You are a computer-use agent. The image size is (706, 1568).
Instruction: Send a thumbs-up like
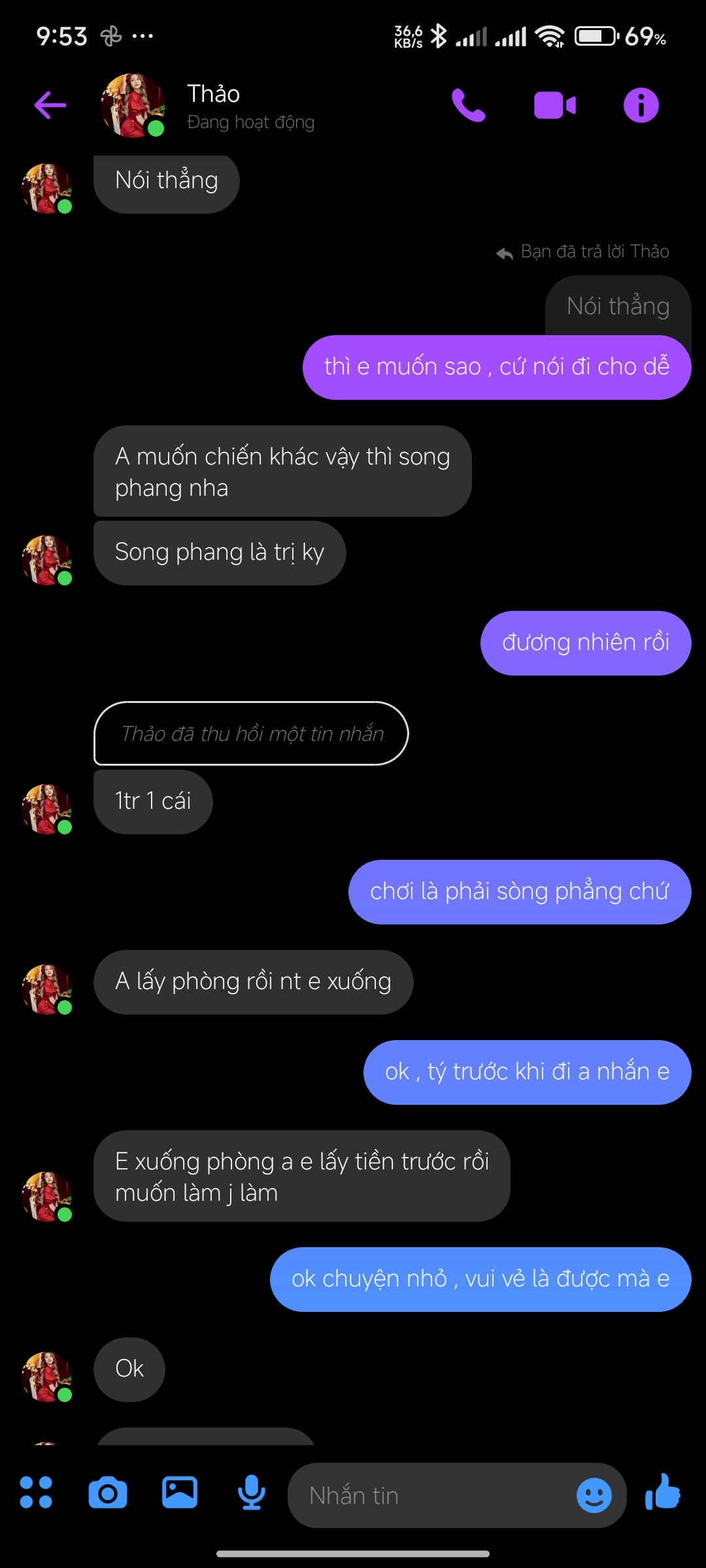[x=663, y=1493]
